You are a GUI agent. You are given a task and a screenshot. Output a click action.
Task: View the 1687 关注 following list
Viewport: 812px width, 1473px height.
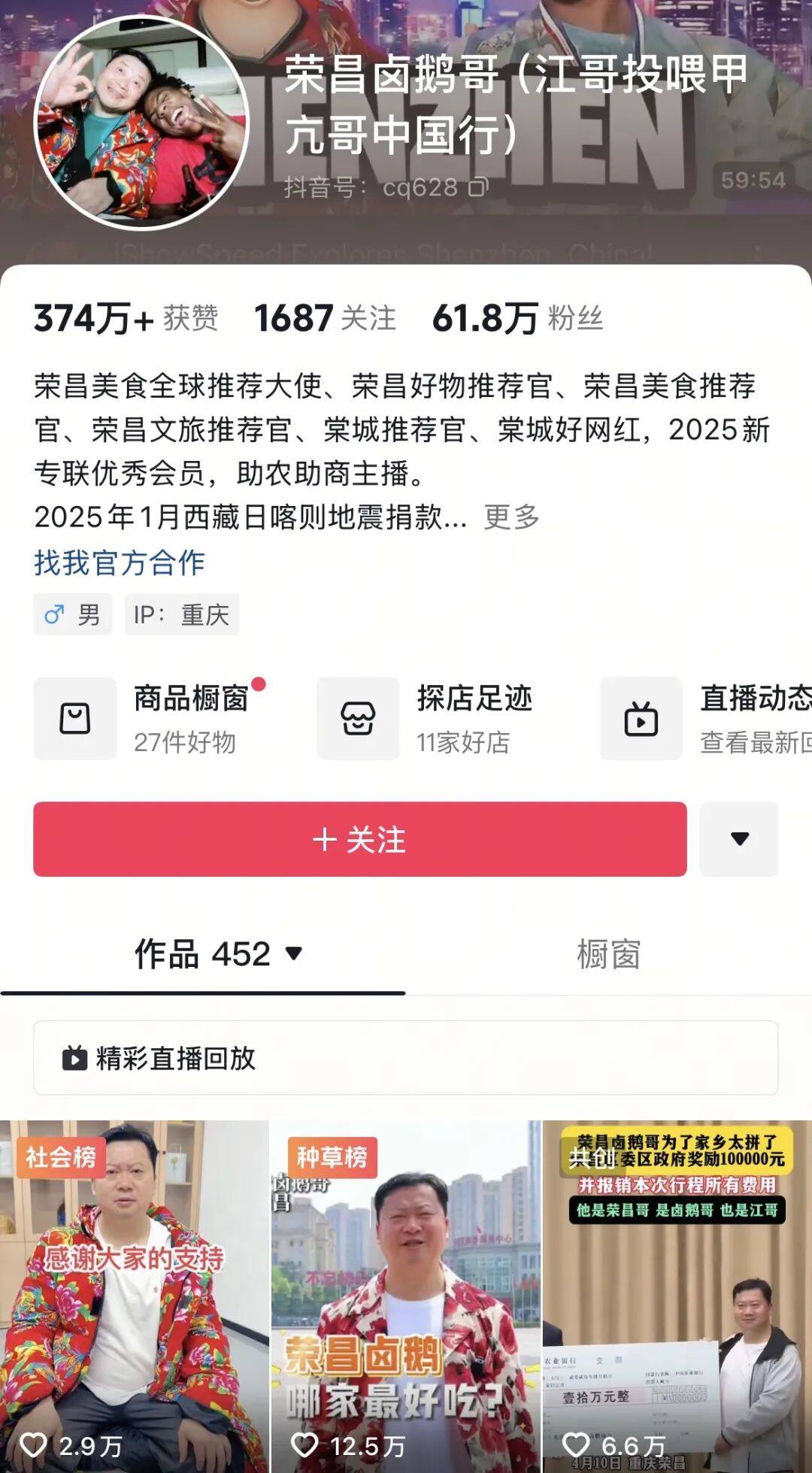pyautogui.click(x=325, y=318)
